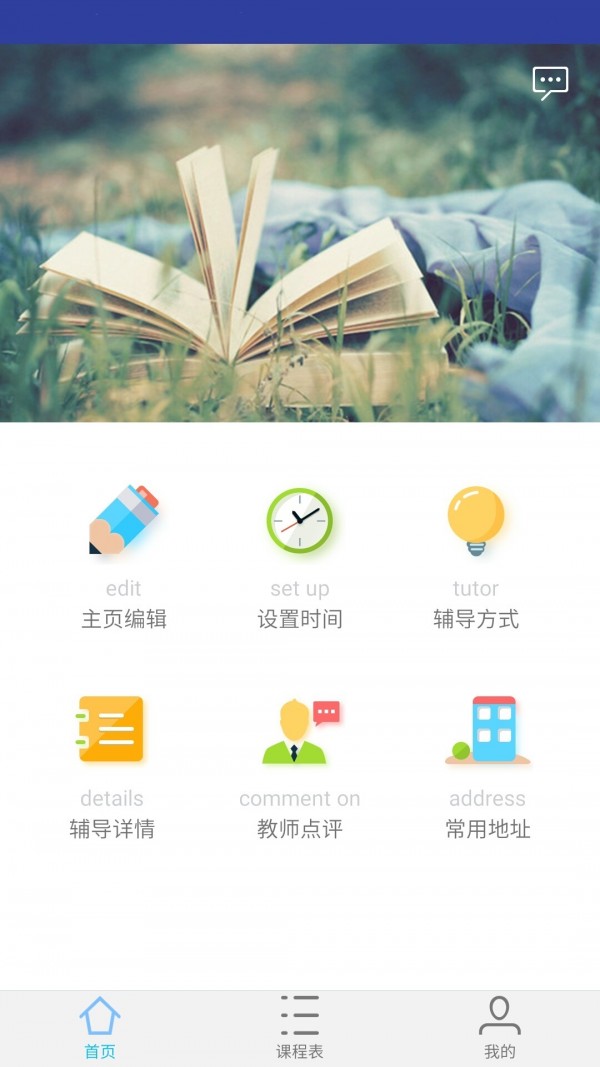Open the messages chat bubble icon
This screenshot has width=600, height=1067.
550,83
